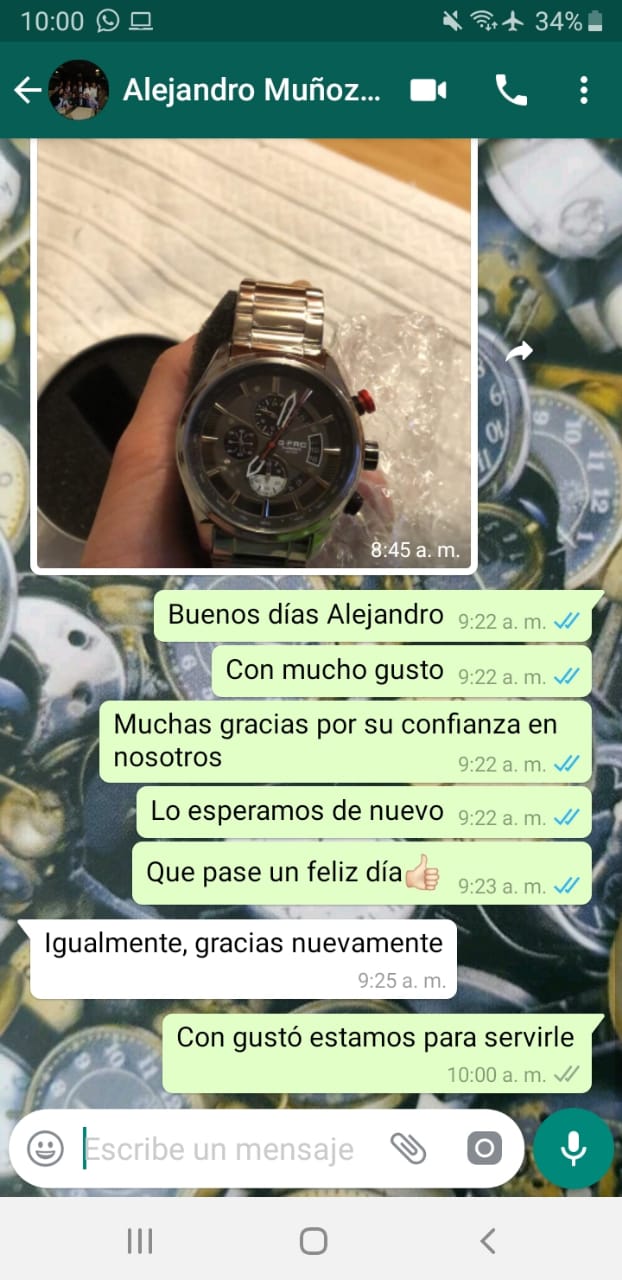The height and width of the screenshot is (1280, 622).
Task: Go to the phone's home screen
Action: click(x=313, y=1242)
